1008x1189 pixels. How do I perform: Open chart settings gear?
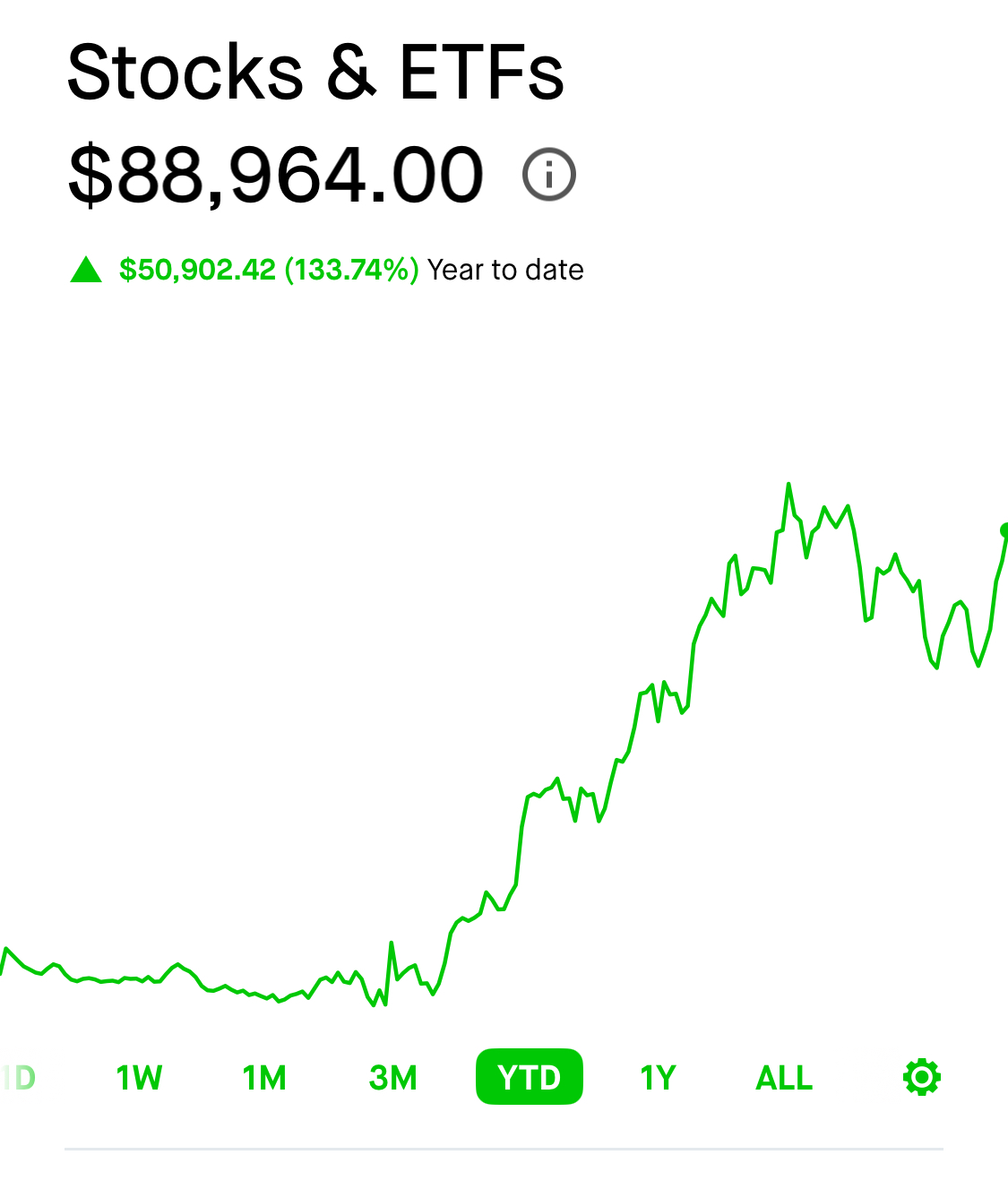[x=922, y=1077]
